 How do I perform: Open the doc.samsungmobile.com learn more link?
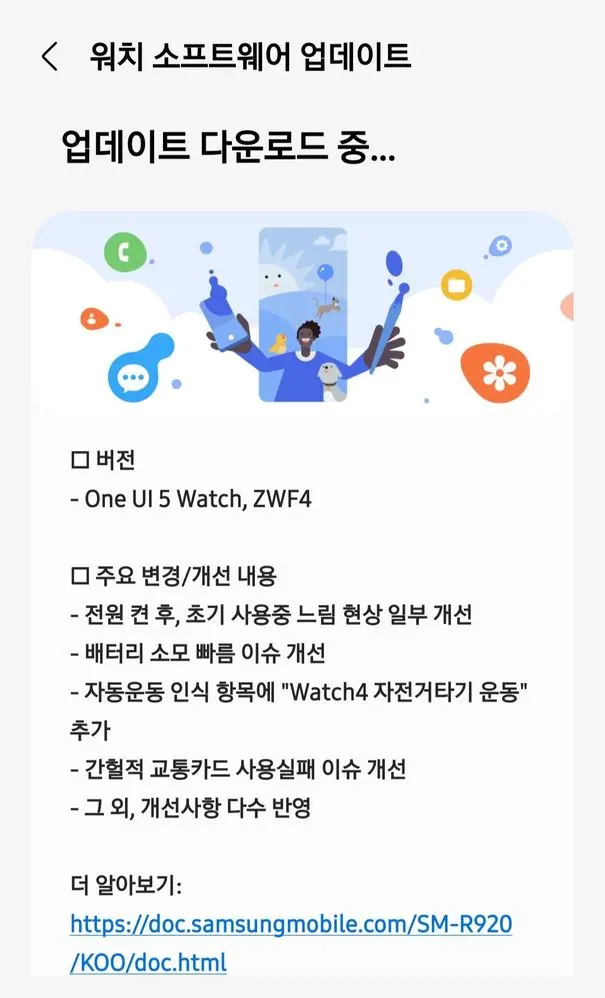[x=290, y=925]
